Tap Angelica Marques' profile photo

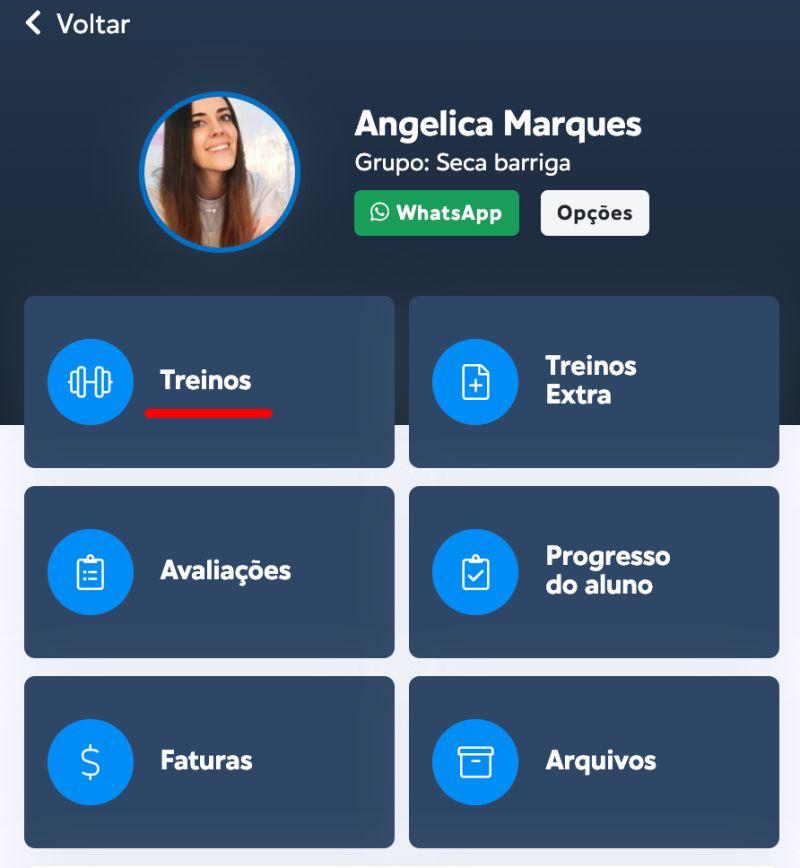coord(220,172)
